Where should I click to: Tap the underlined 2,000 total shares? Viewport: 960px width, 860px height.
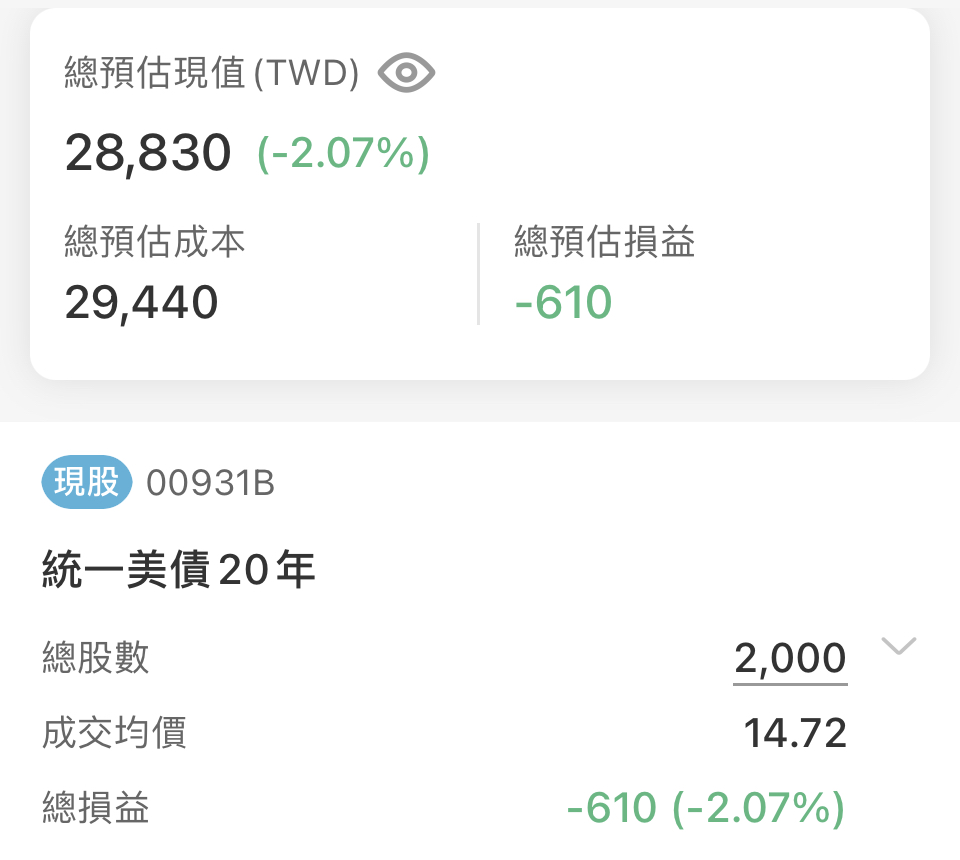tap(790, 659)
